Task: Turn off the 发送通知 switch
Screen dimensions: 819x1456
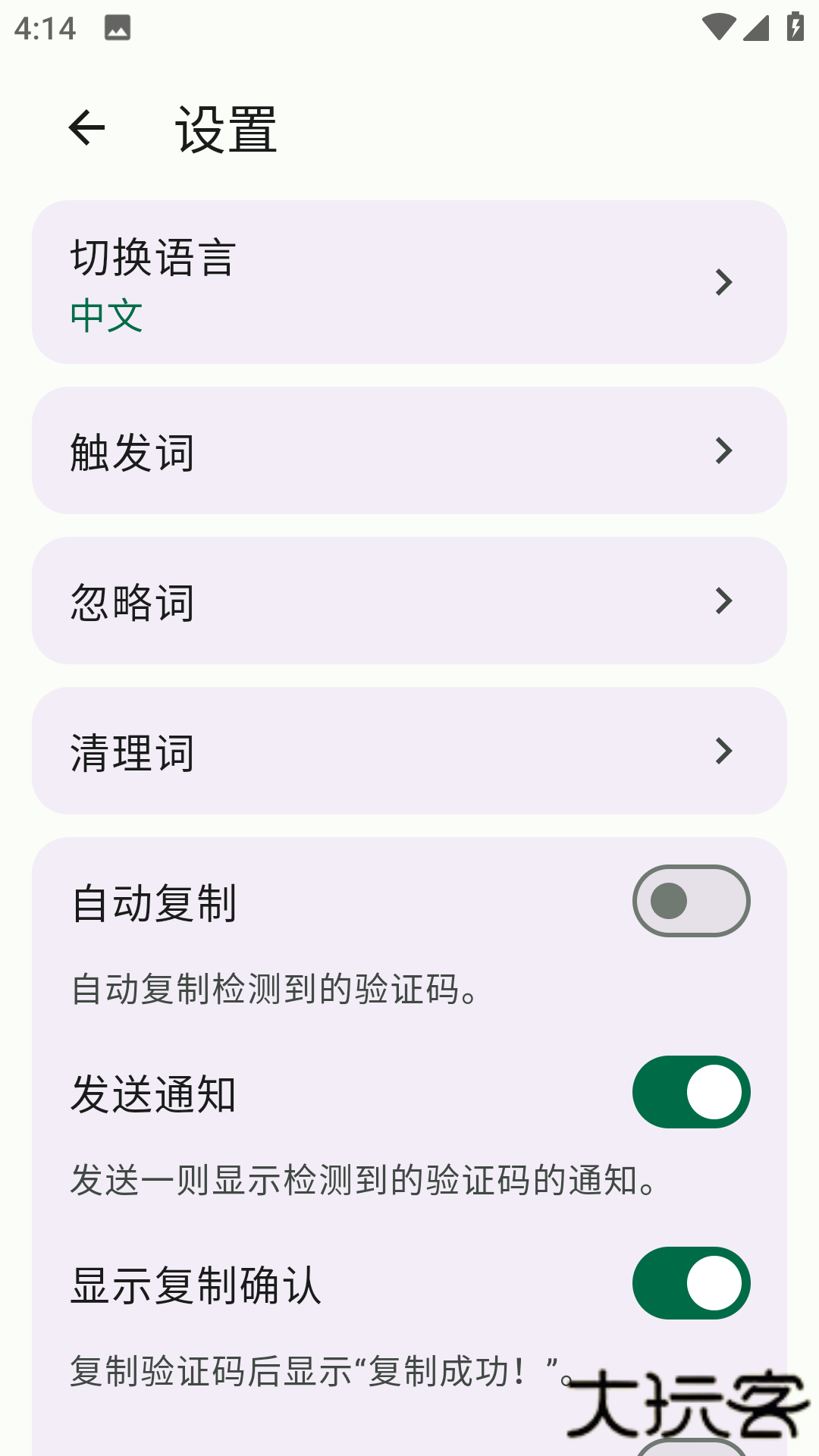Action: (x=691, y=1092)
